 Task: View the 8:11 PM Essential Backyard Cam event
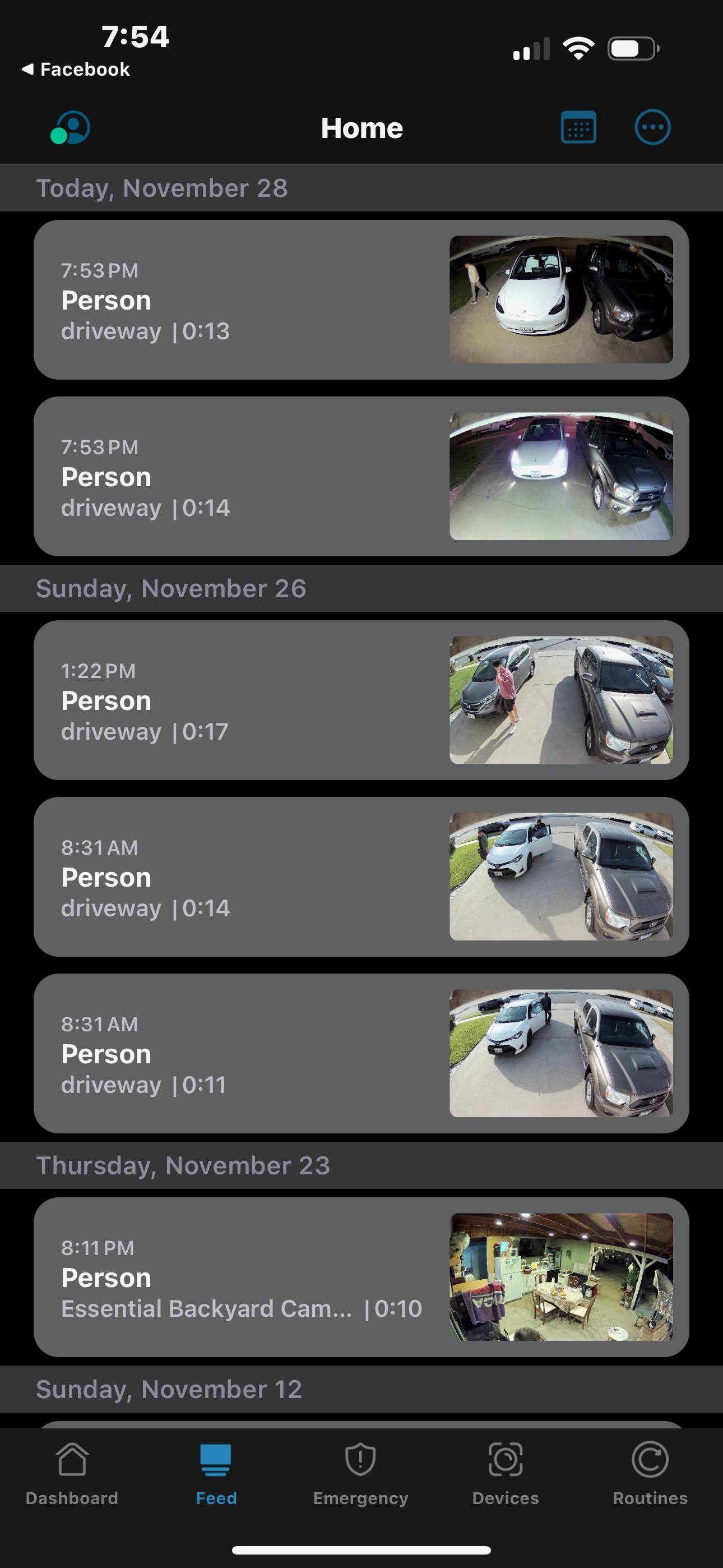(x=361, y=1278)
